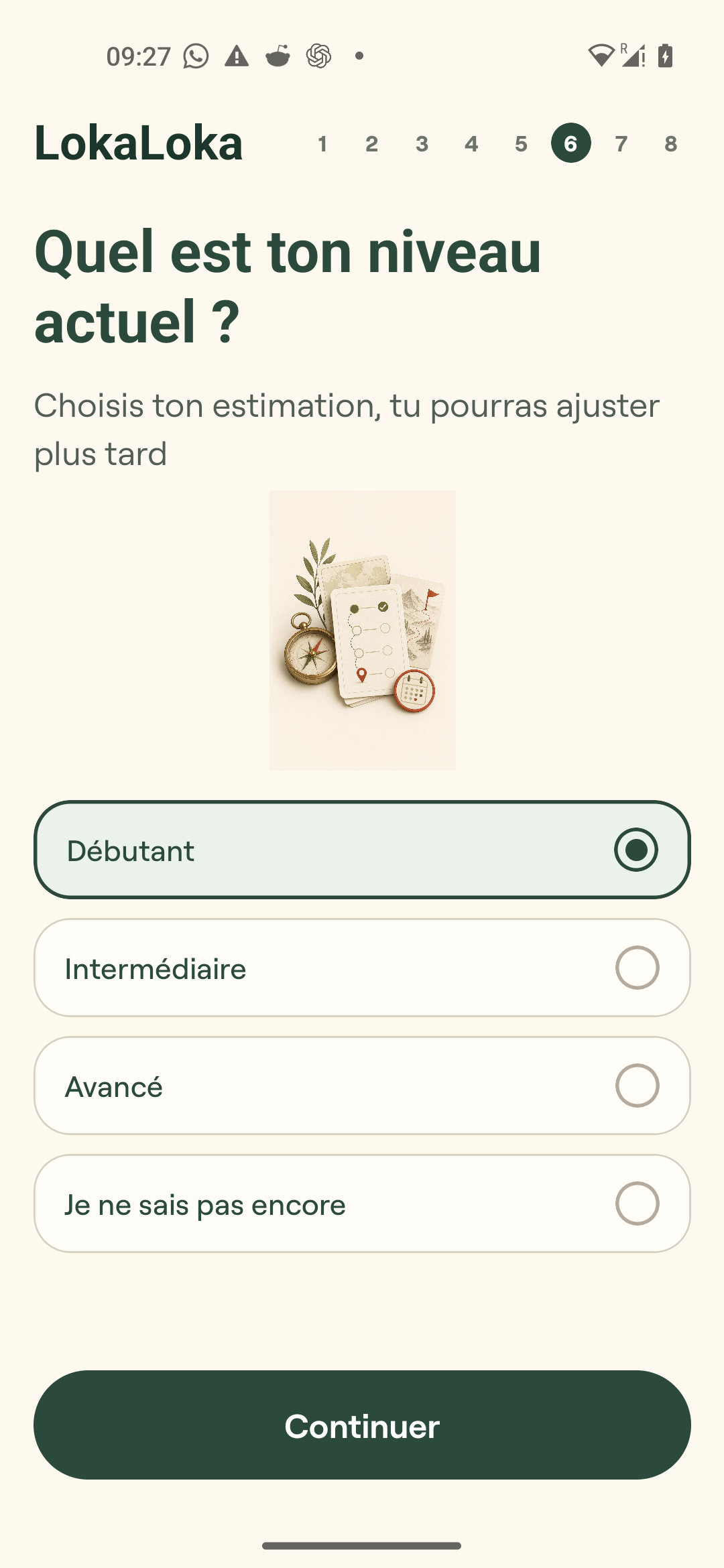724x1568 pixels.
Task: Choose Intermédiaire as your level
Action: click(362, 968)
